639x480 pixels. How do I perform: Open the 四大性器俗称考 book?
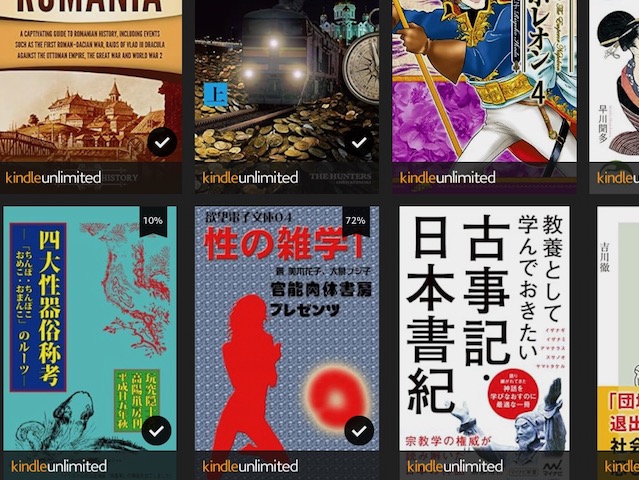(x=90, y=330)
